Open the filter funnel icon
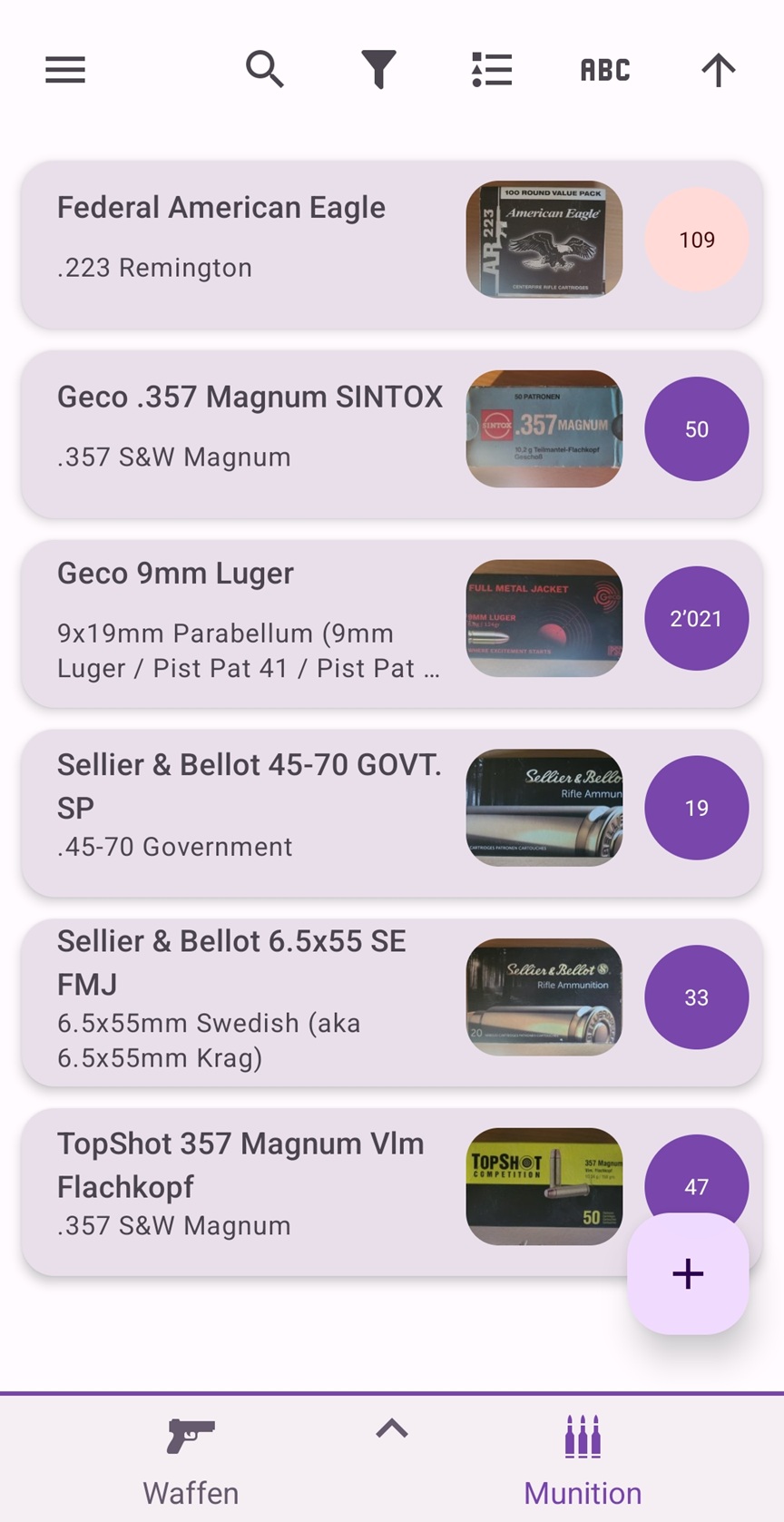Image resolution: width=784 pixels, height=1522 pixels. (x=377, y=69)
